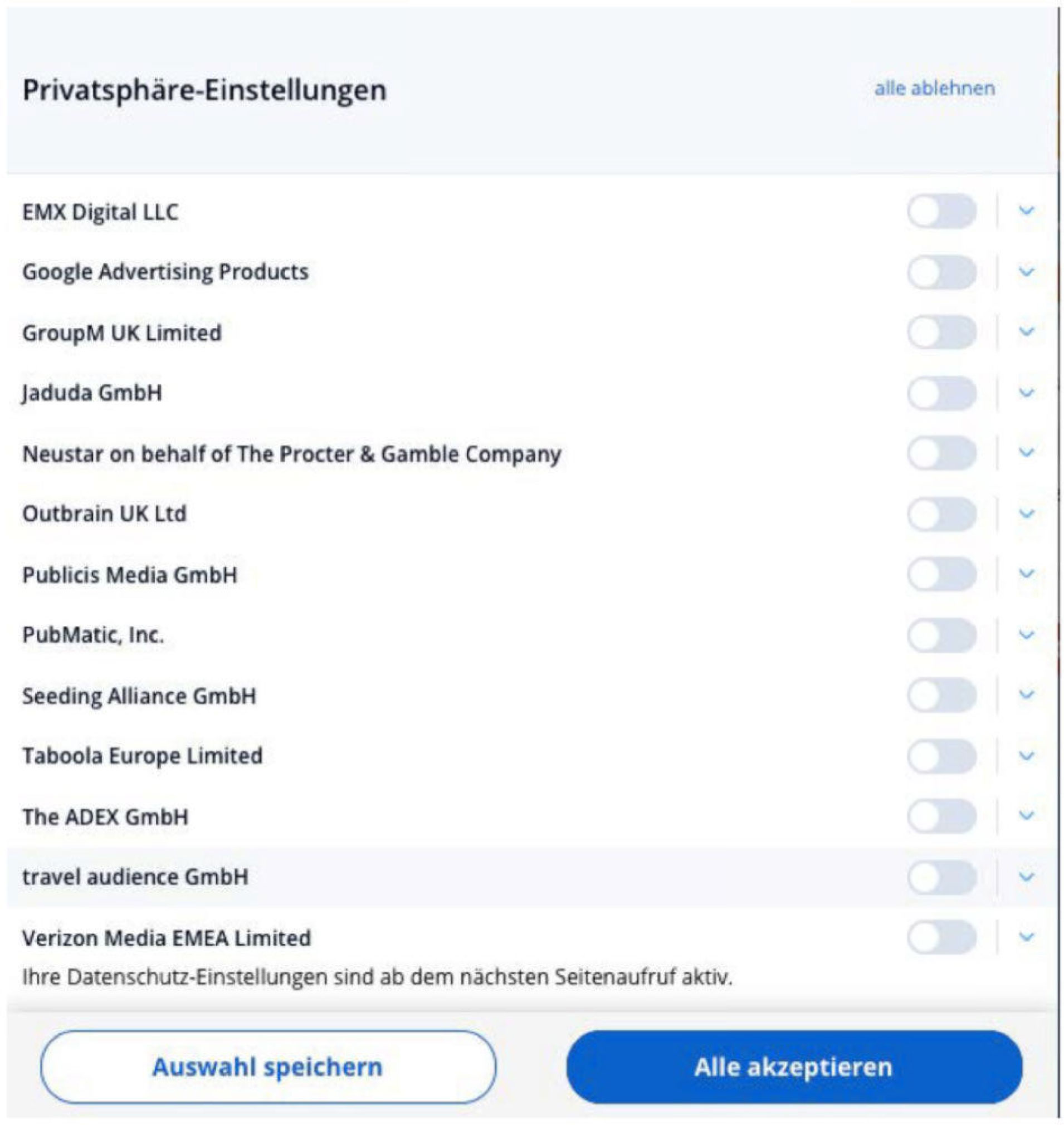Enable Neustar Procter & Gamble toggle
This screenshot has height=1125, width=1064.
(941, 453)
